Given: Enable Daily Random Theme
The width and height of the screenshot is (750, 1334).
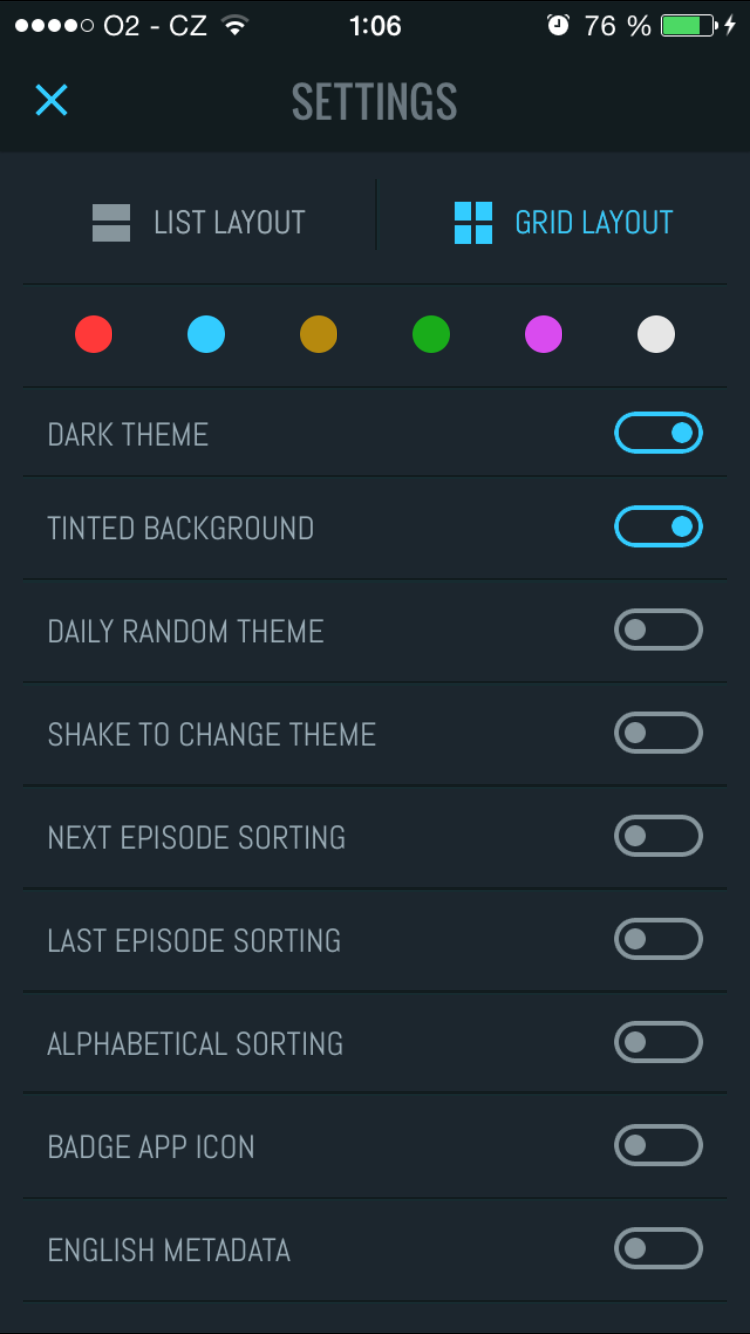Looking at the screenshot, I should 658,630.
